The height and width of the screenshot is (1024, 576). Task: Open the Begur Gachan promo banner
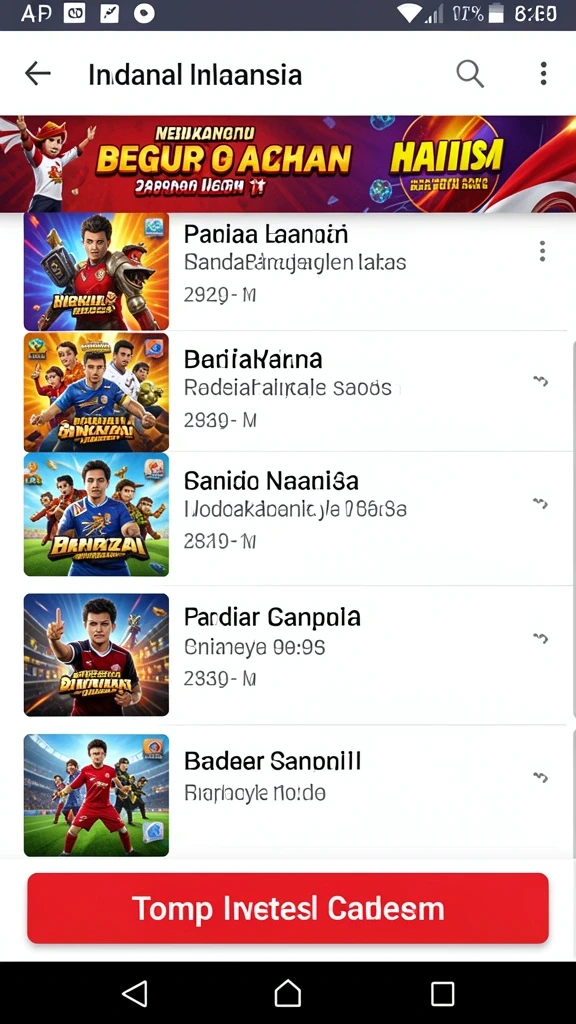(288, 164)
